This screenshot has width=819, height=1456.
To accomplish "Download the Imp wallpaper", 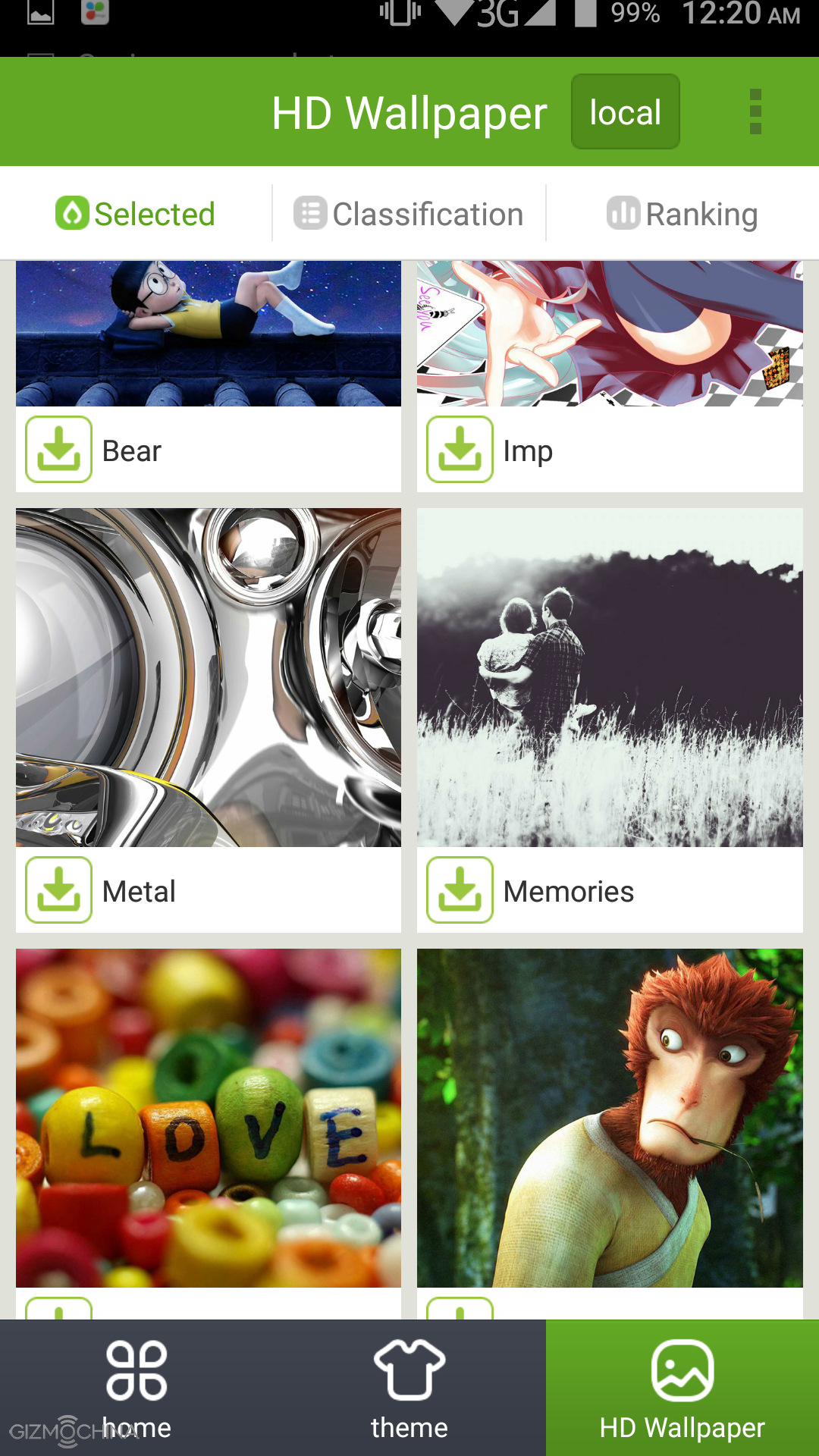I will click(x=460, y=449).
